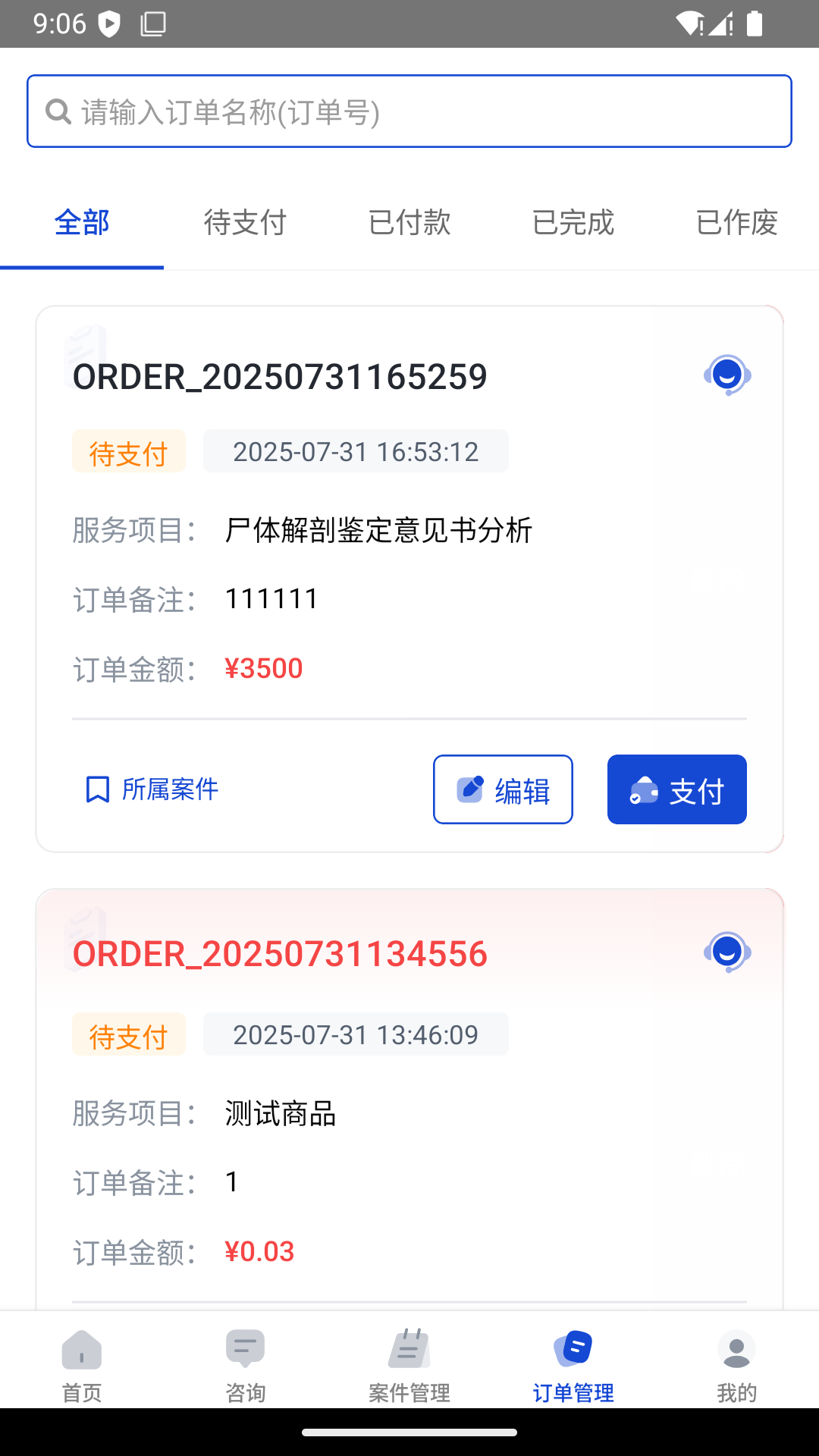Open 我的 profile via person icon
819x1456 pixels.
(x=736, y=1350)
